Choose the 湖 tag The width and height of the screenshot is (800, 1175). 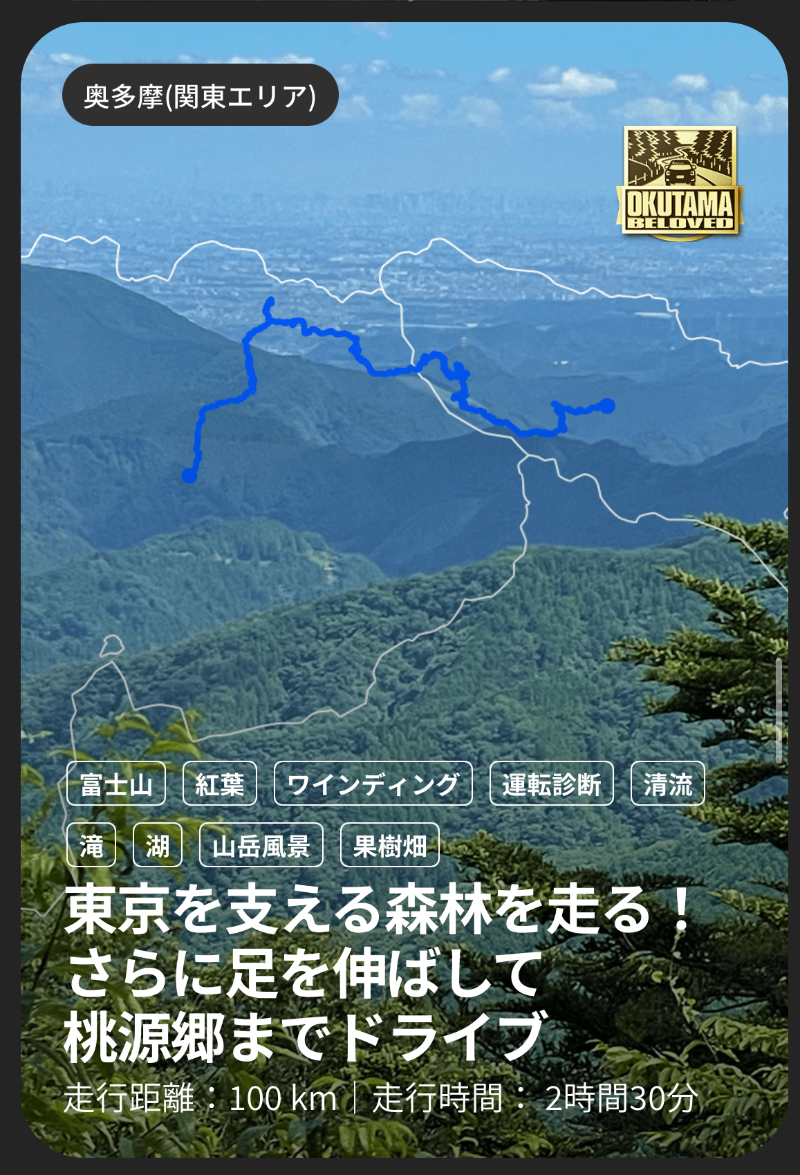[158, 846]
